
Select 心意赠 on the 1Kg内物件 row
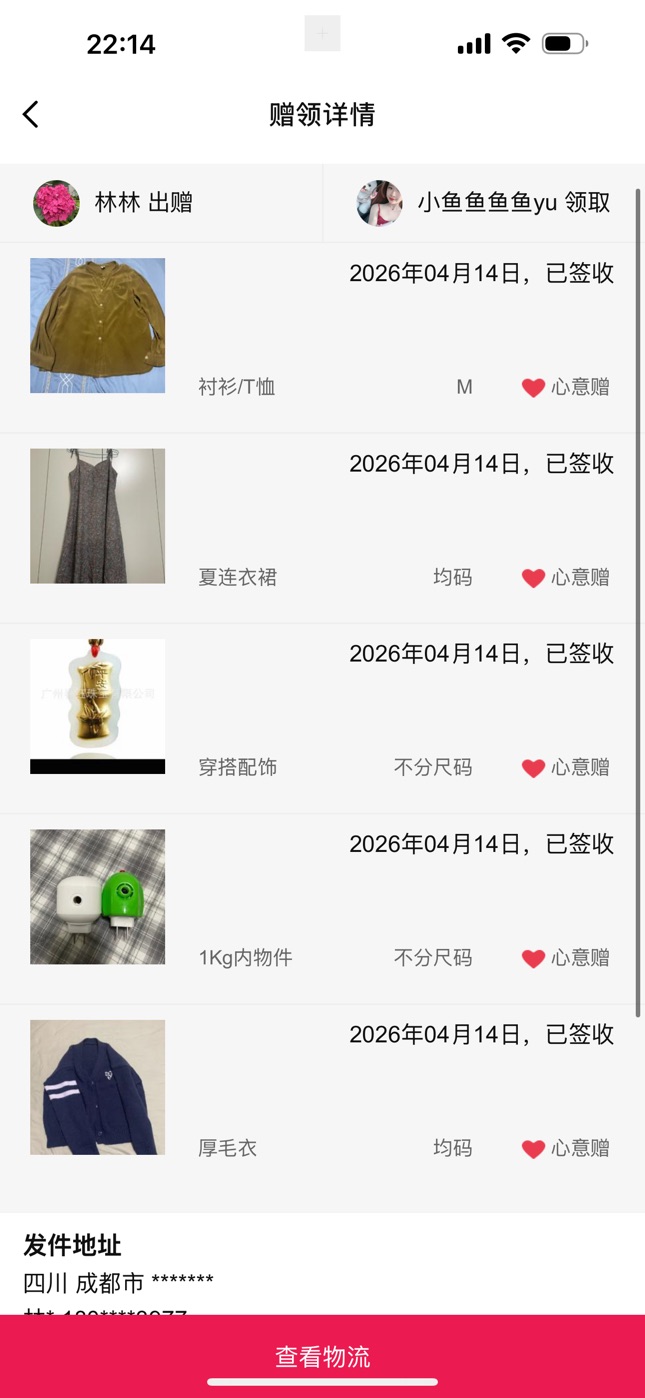[x=566, y=958]
